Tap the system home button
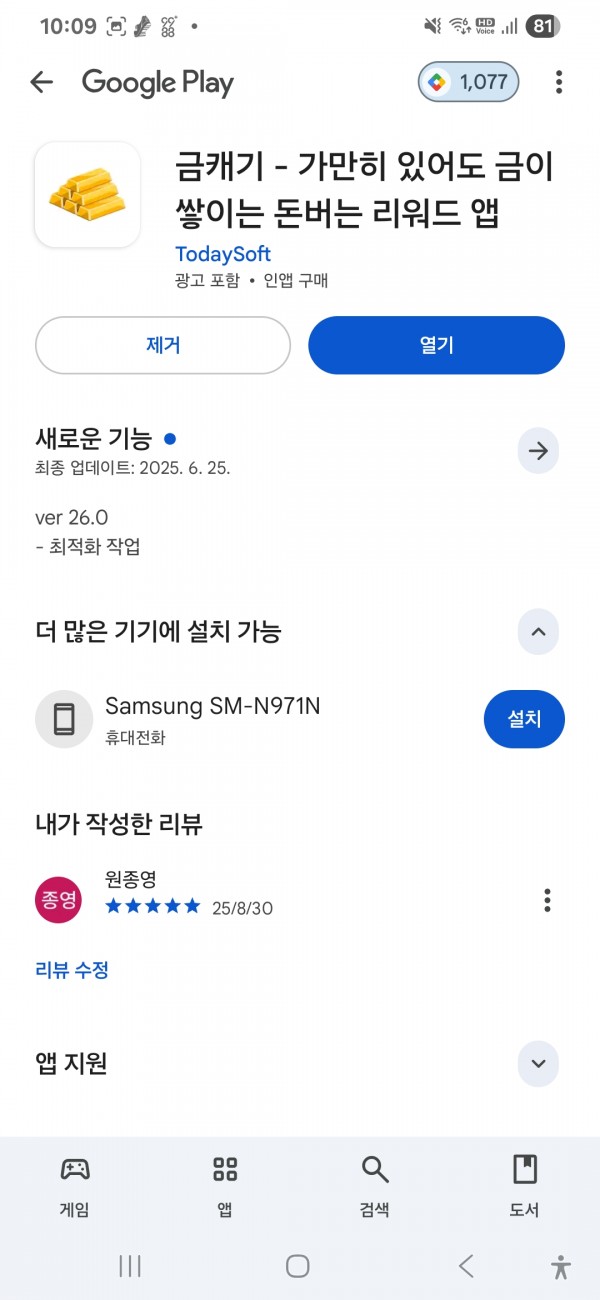600x1300 pixels. click(x=298, y=1266)
